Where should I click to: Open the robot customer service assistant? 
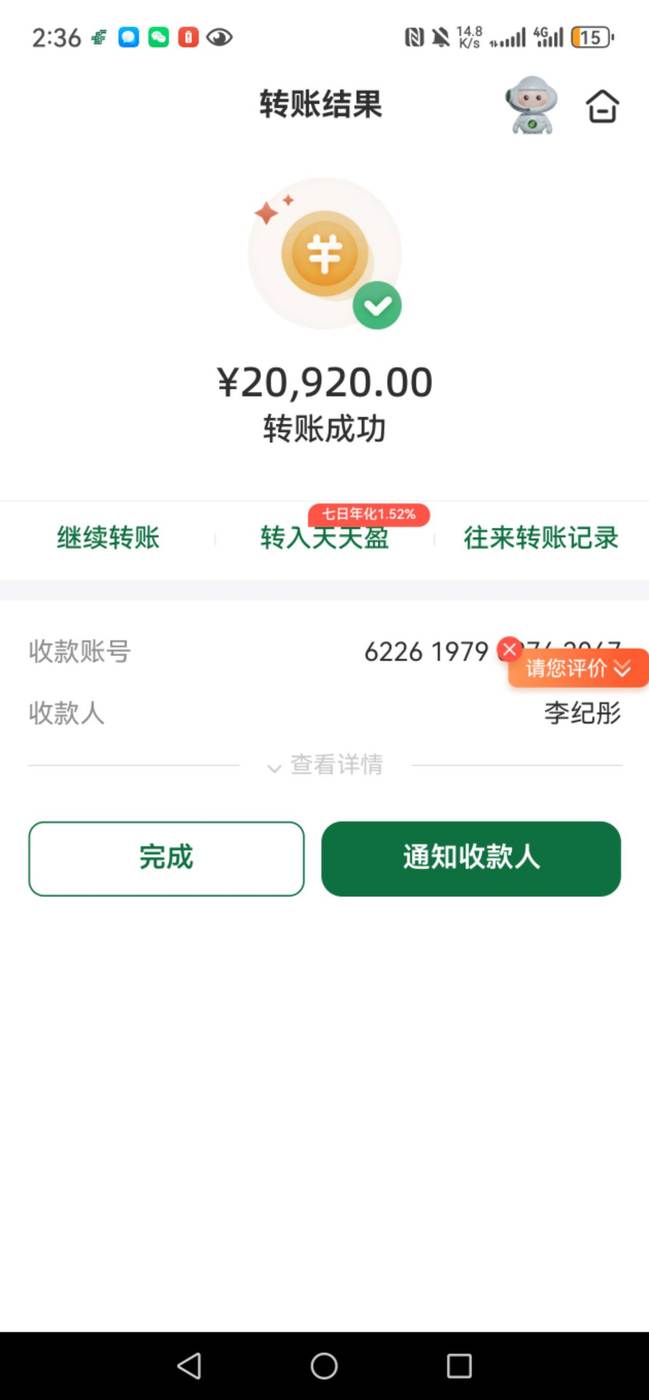(531, 105)
